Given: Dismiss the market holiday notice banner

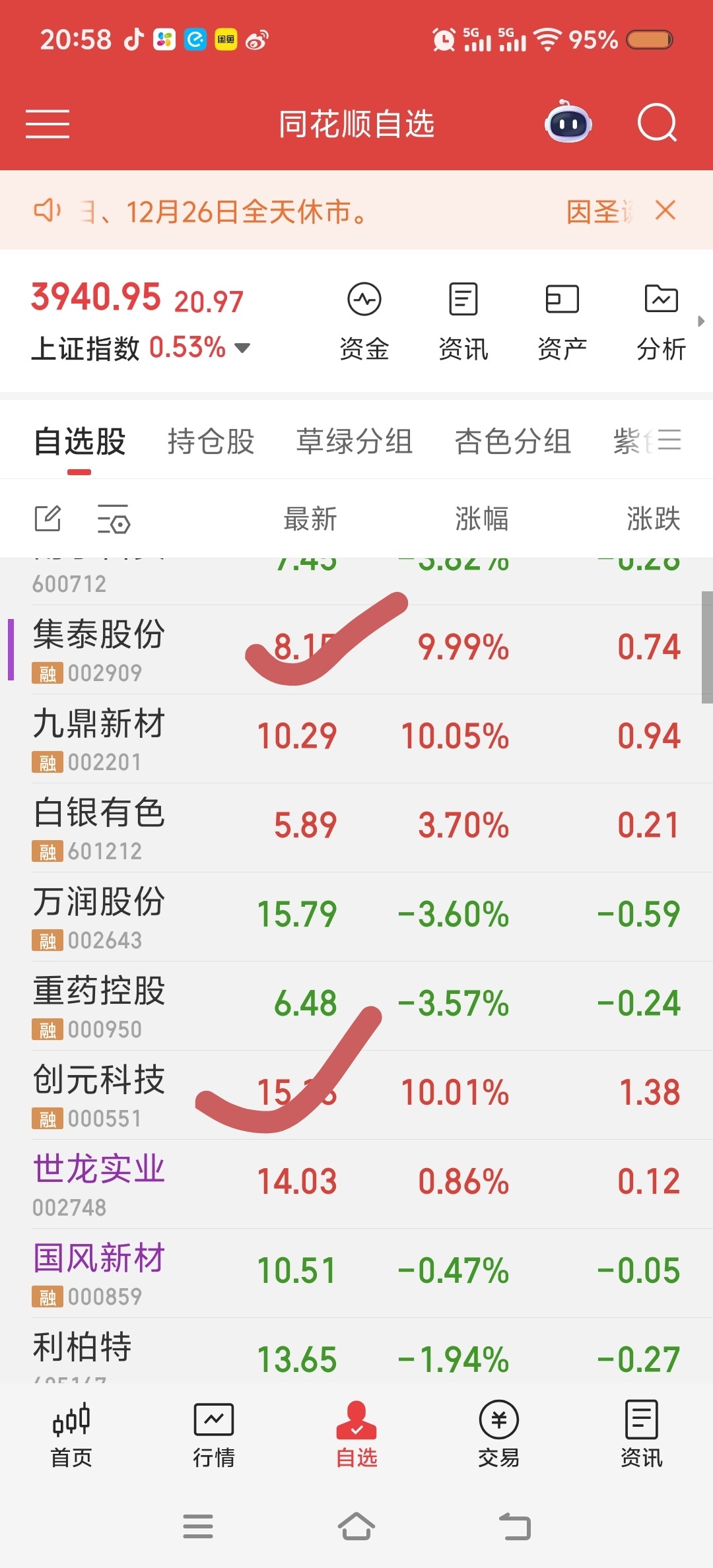Looking at the screenshot, I should [665, 211].
